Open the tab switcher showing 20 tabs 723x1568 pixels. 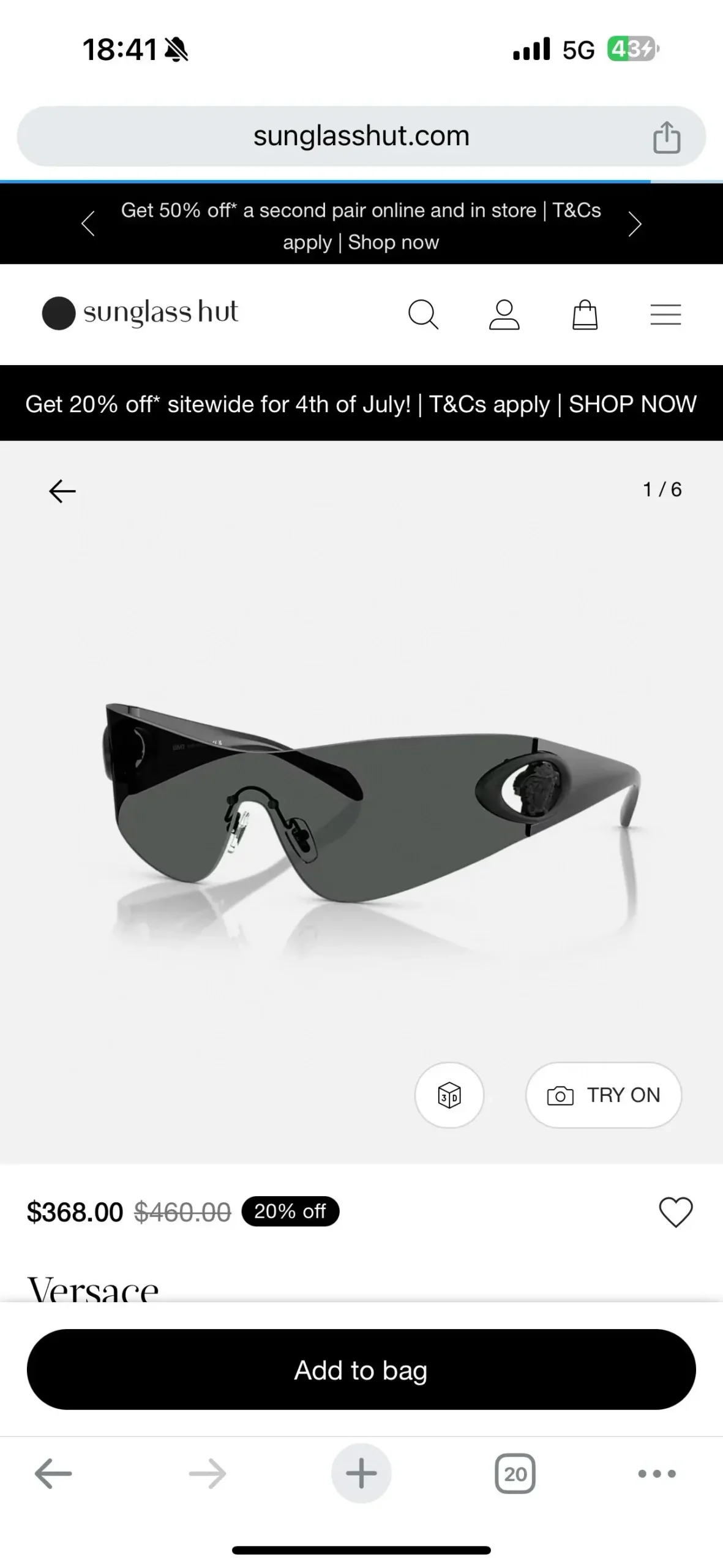[515, 1473]
